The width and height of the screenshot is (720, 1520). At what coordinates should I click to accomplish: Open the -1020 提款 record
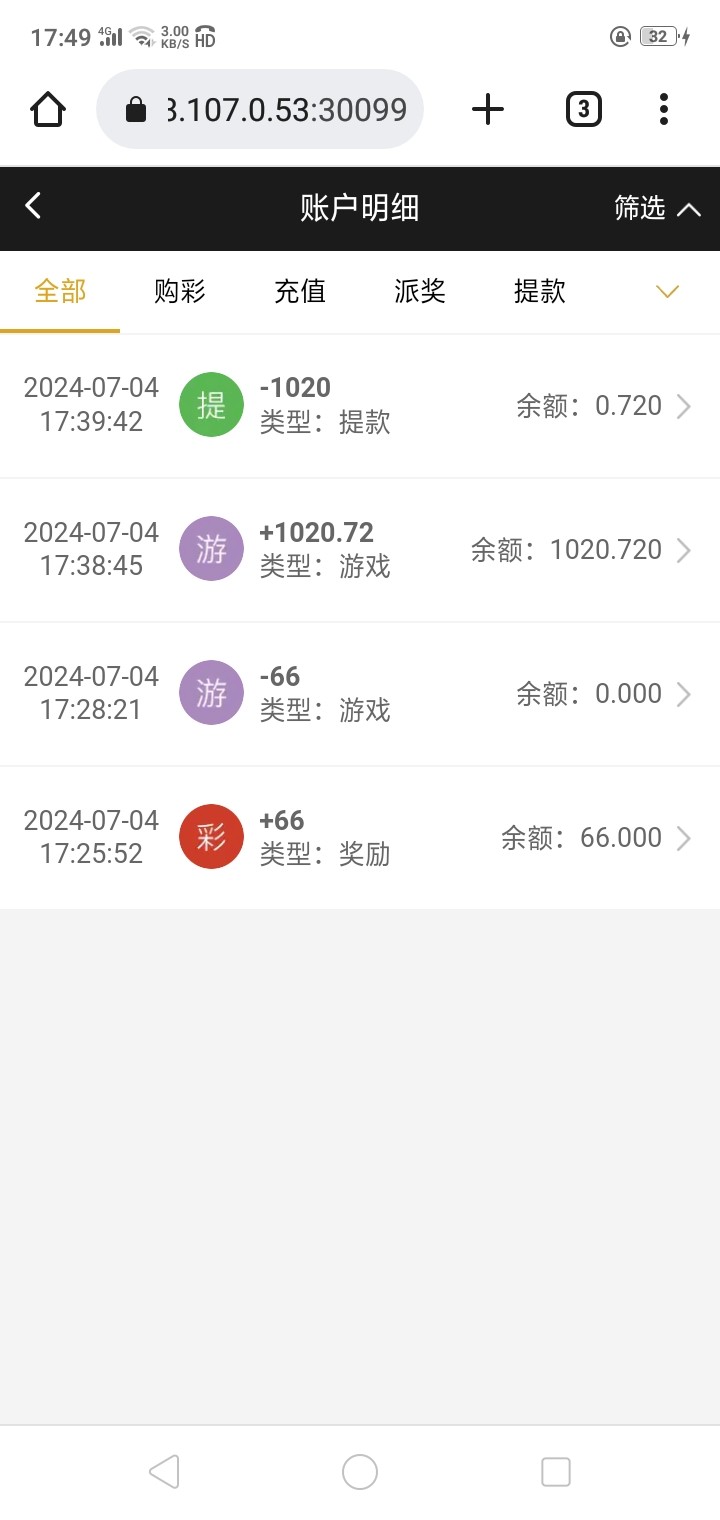(360, 406)
